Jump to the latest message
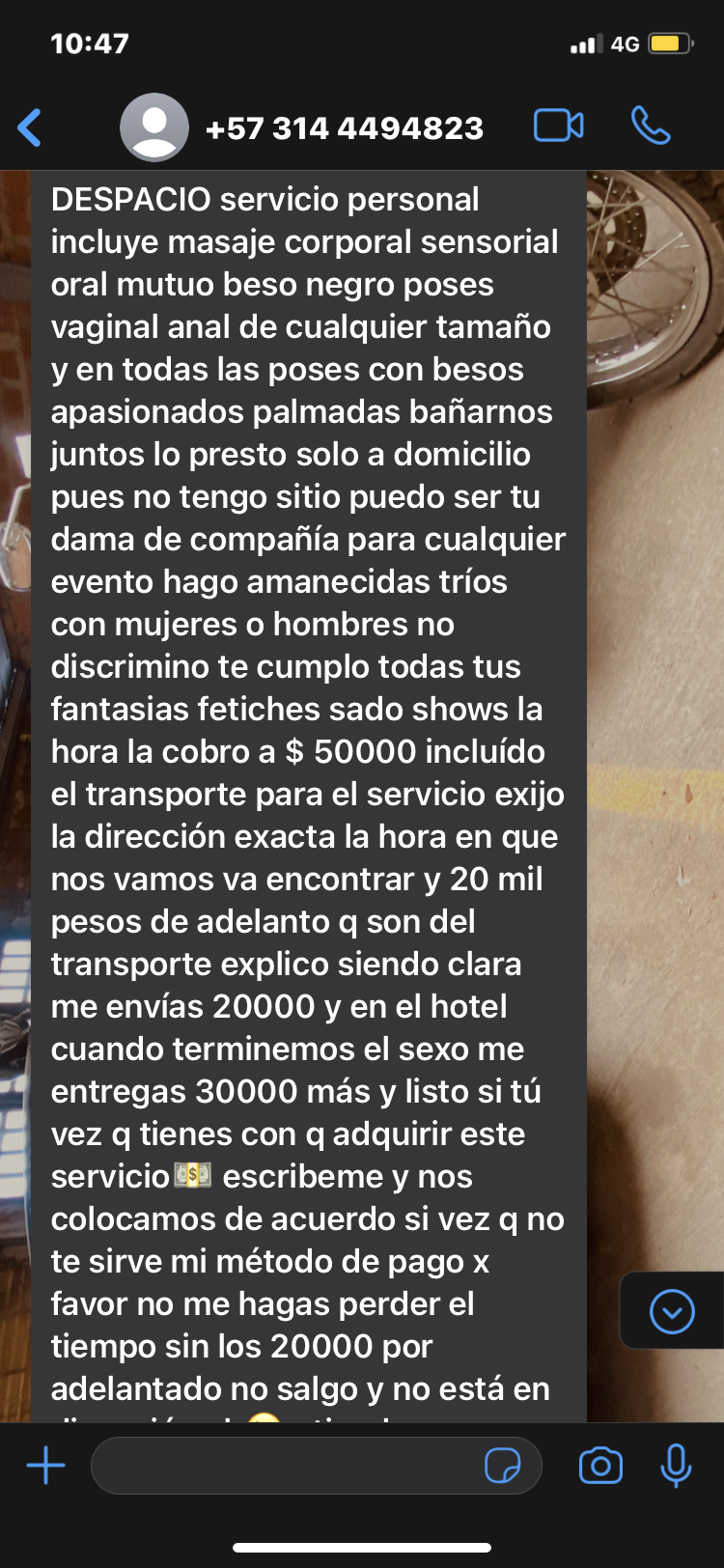This screenshot has width=724, height=1568. (673, 1312)
